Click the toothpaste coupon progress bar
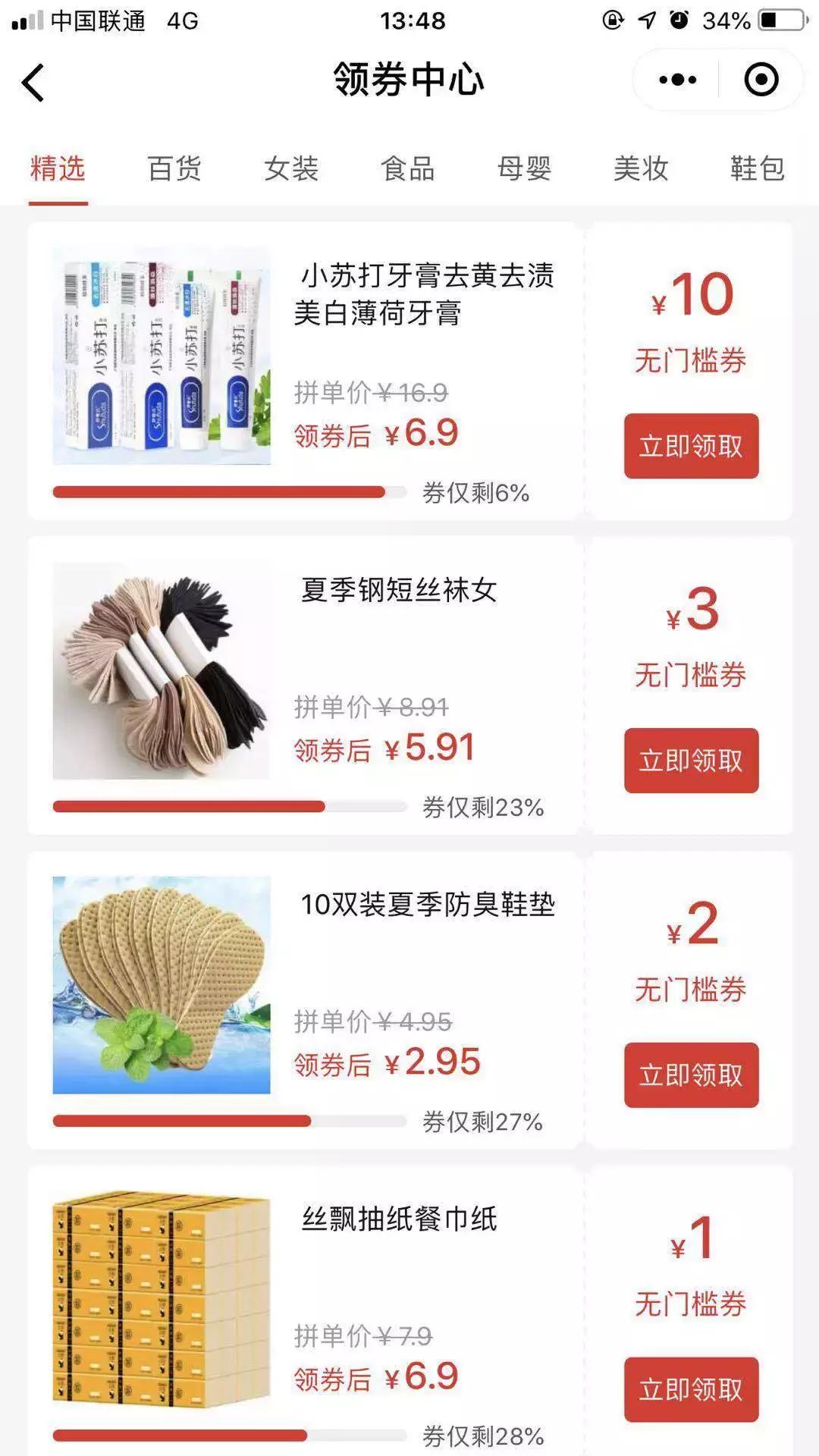Screen dimensions: 819x1456 227,493
